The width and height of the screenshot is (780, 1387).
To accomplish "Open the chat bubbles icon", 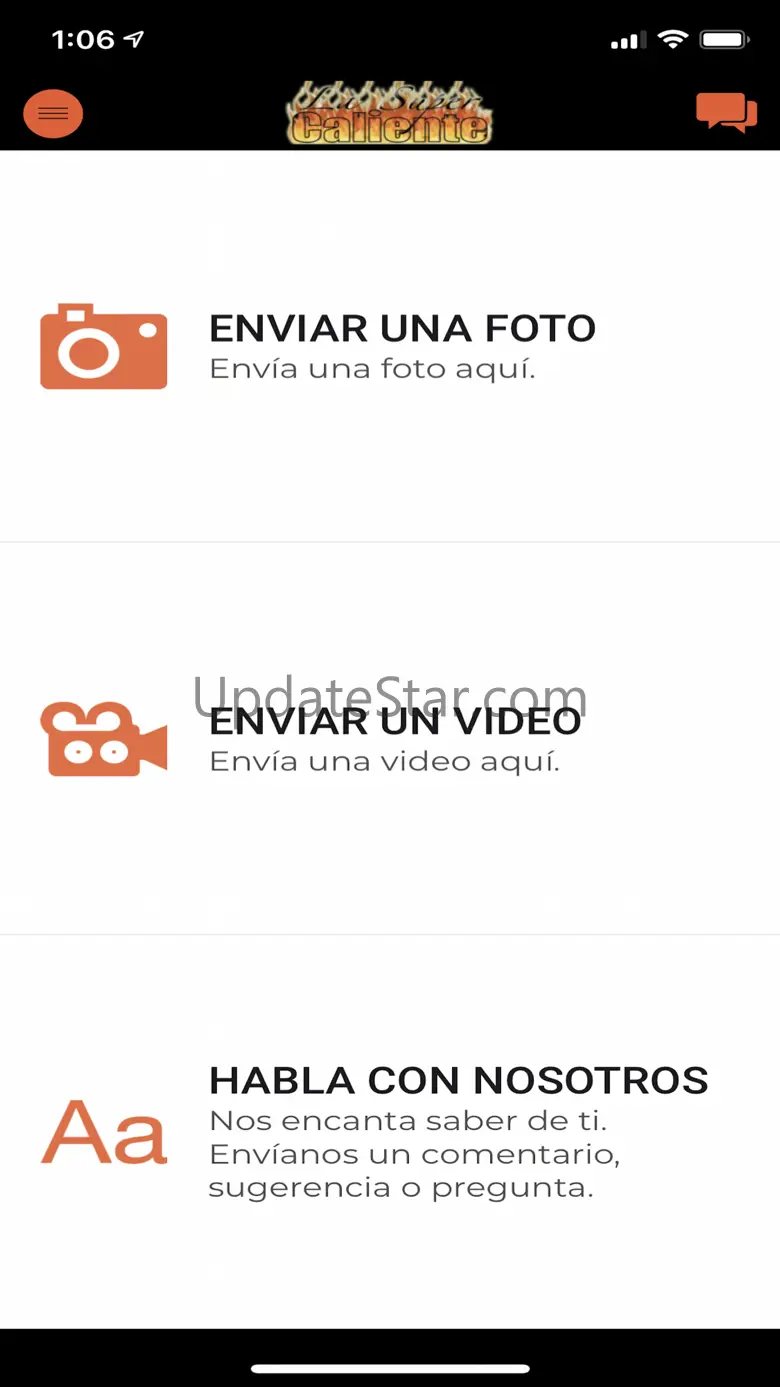I will (726, 112).
